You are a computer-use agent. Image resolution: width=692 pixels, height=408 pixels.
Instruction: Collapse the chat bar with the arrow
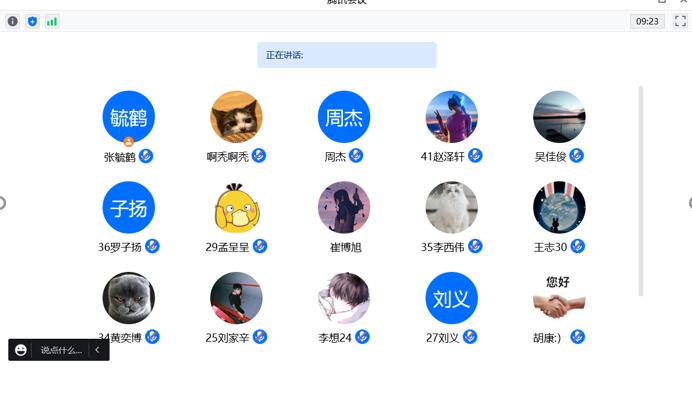(97, 350)
